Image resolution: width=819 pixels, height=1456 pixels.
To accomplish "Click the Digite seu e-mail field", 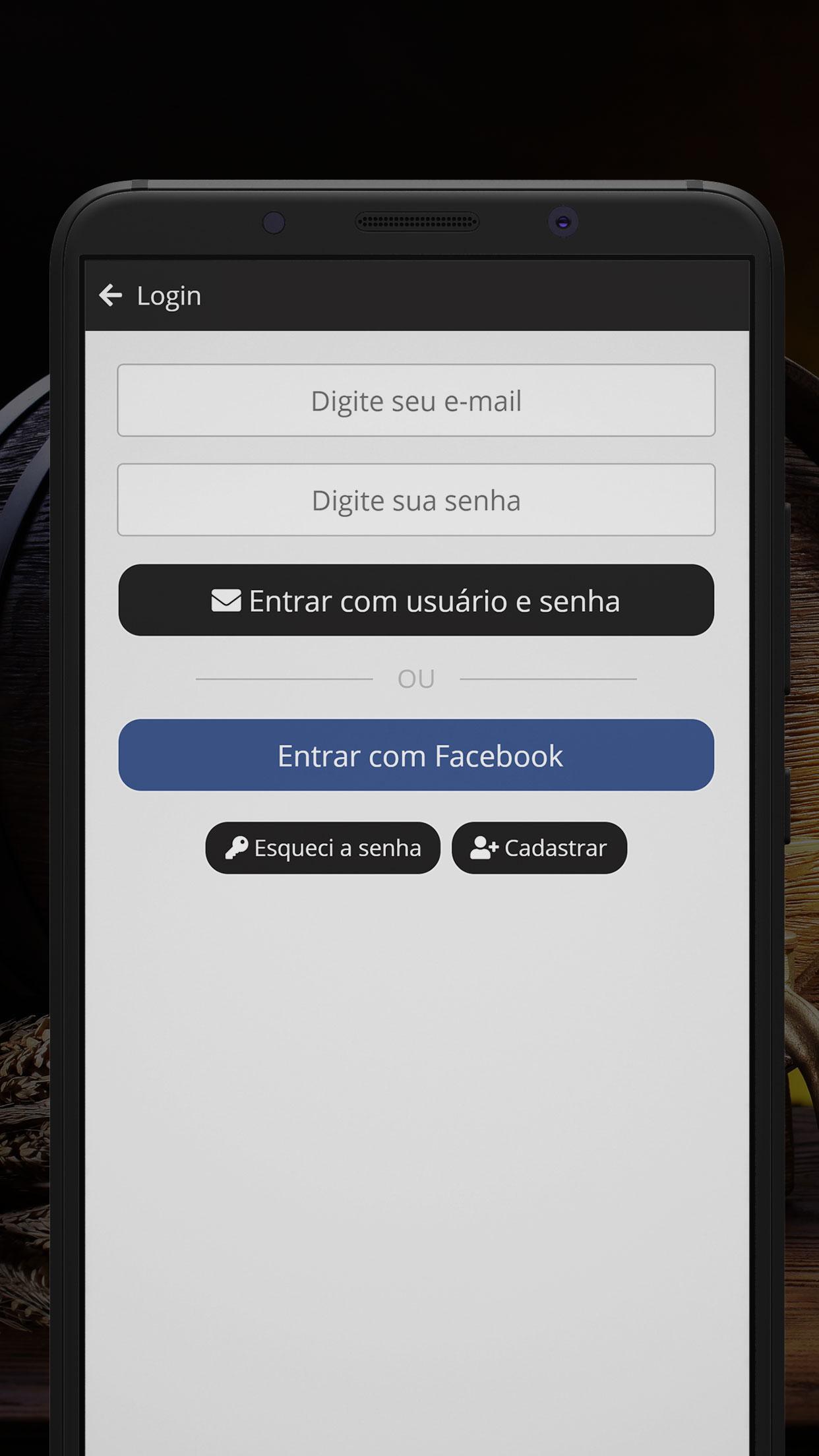I will [x=415, y=400].
